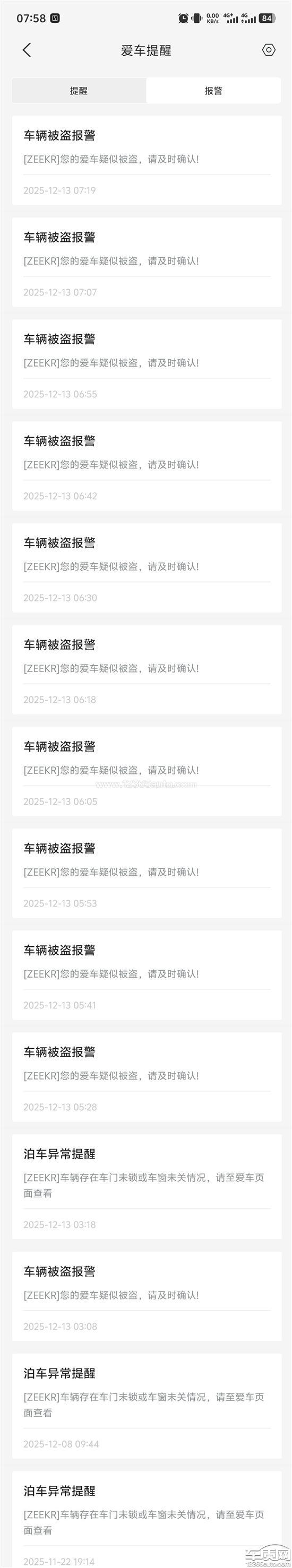Select the 报警 tab
292x1568 pixels.
[213, 91]
